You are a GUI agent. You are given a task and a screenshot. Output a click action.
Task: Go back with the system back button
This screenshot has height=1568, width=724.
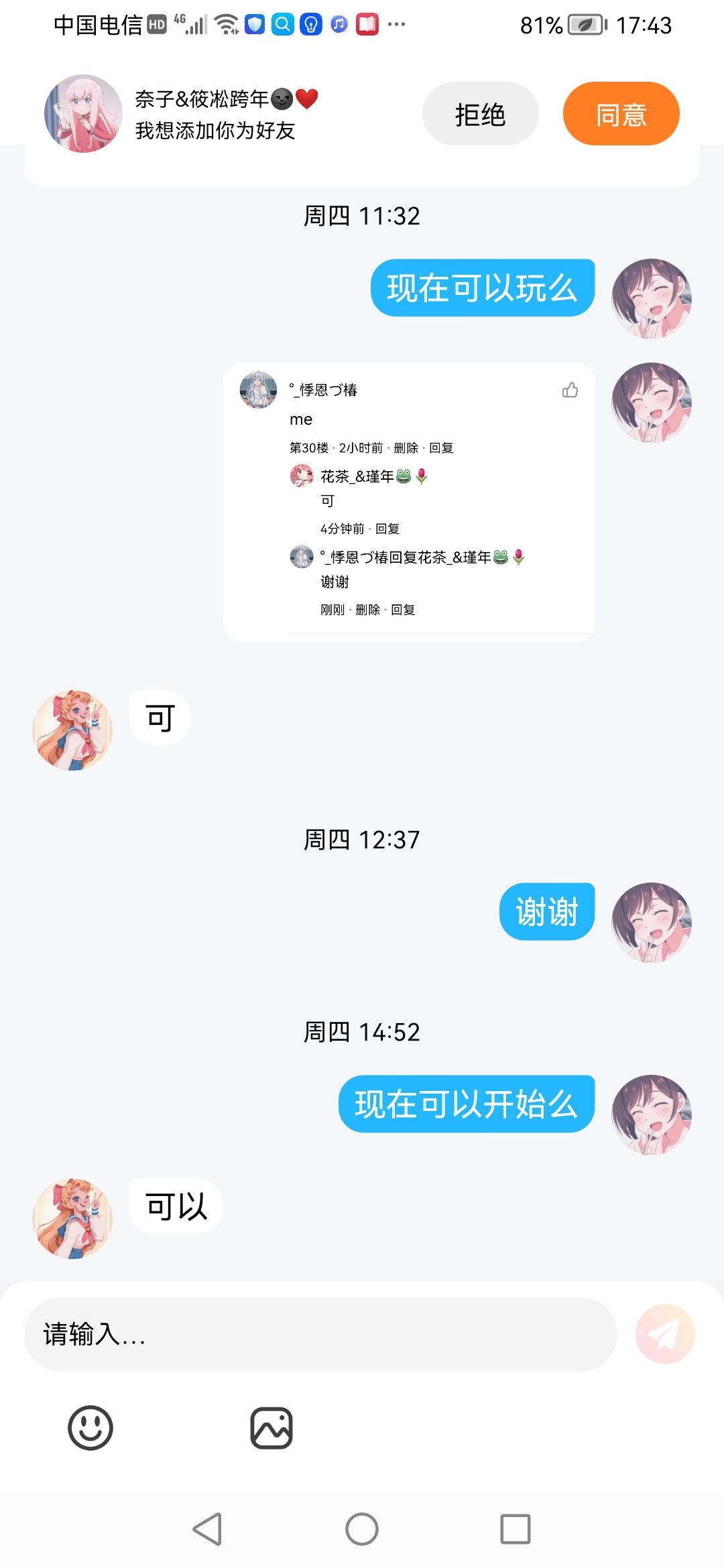[x=207, y=1529]
